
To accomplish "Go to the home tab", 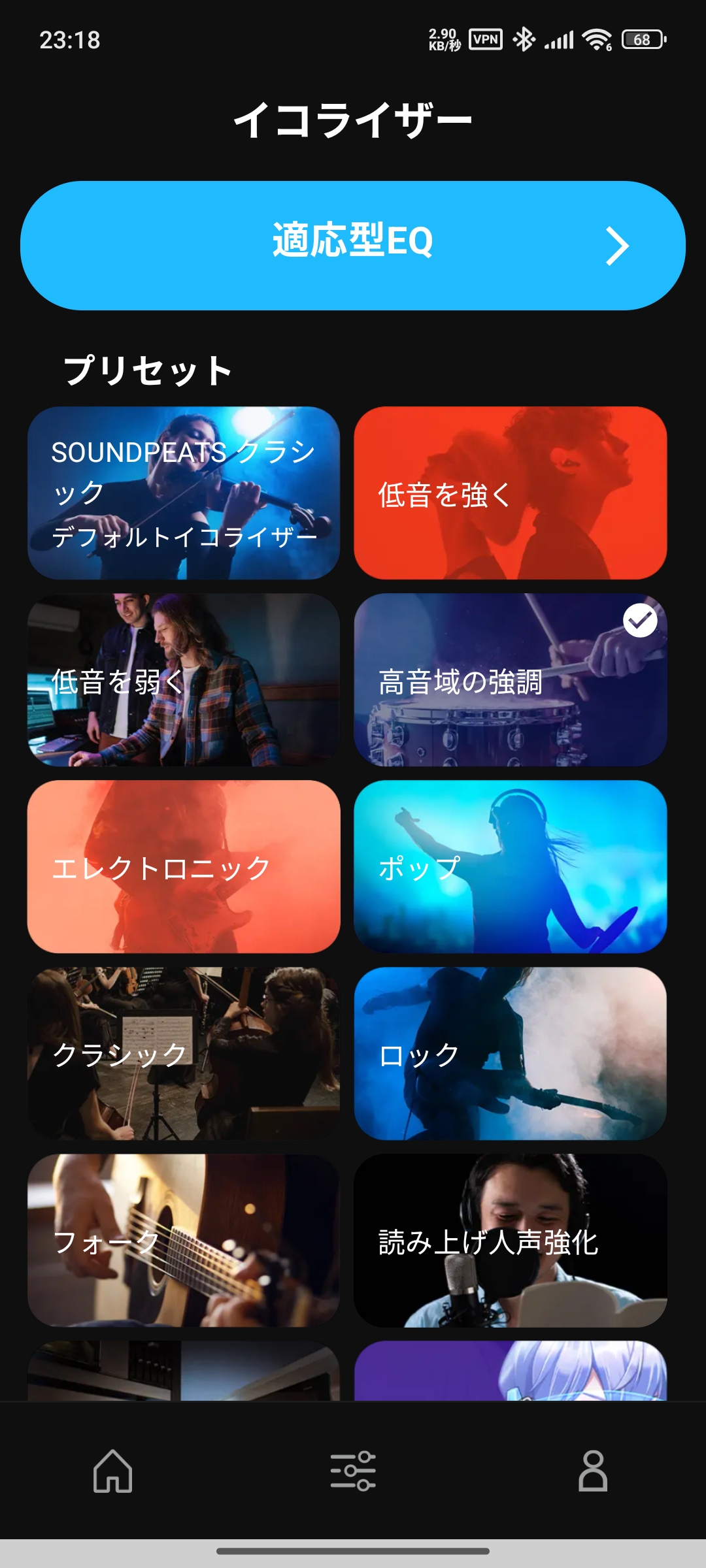I will point(113,1471).
